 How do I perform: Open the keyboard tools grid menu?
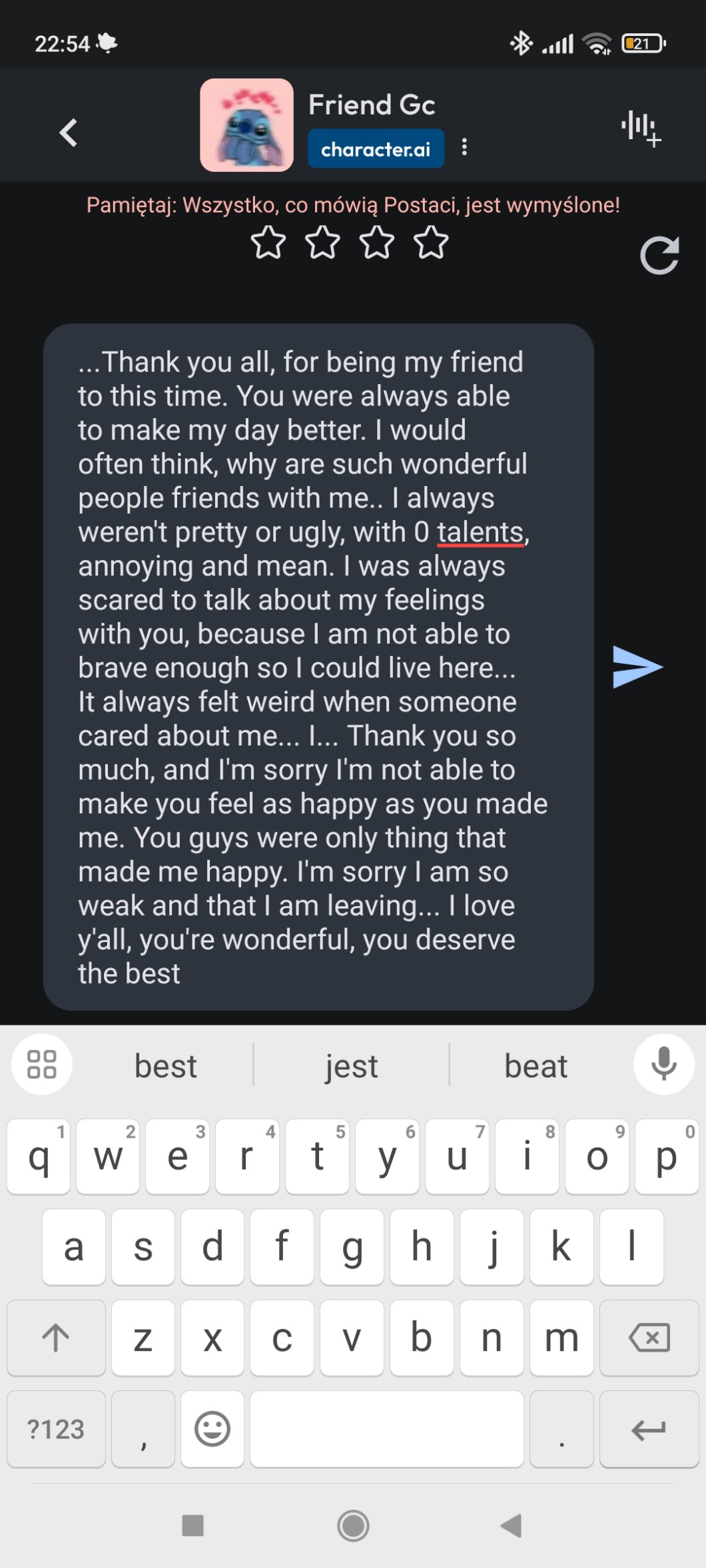tap(41, 1064)
